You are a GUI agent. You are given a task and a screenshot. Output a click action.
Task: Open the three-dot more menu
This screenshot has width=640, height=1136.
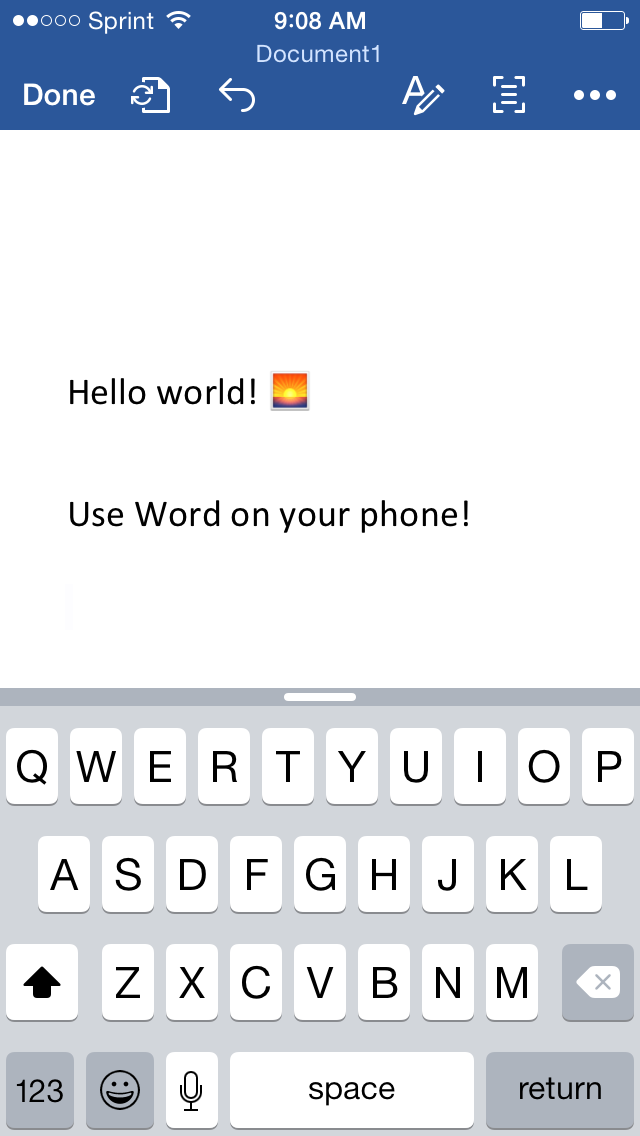[595, 96]
